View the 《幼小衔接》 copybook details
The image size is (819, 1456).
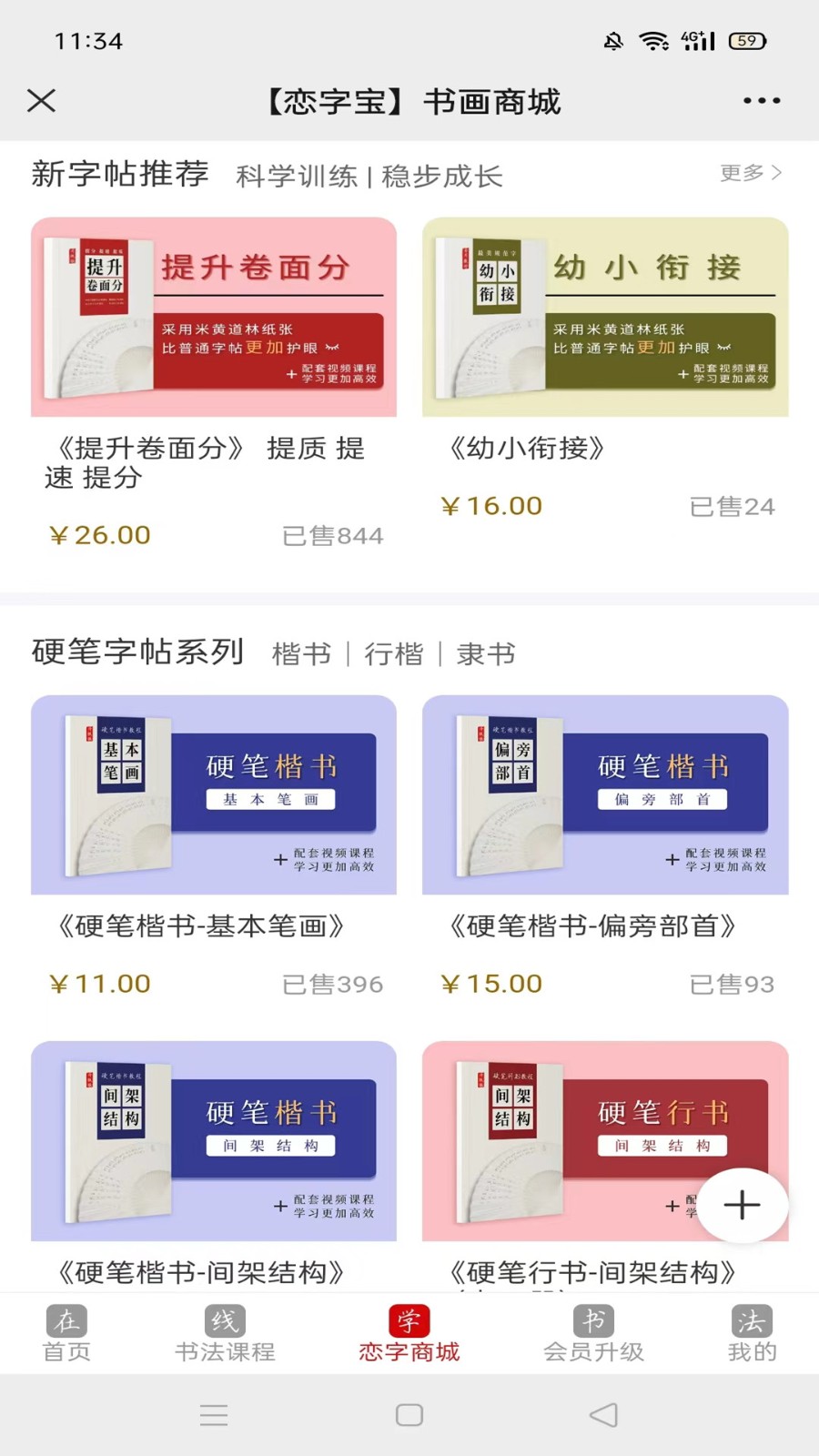[x=605, y=318]
